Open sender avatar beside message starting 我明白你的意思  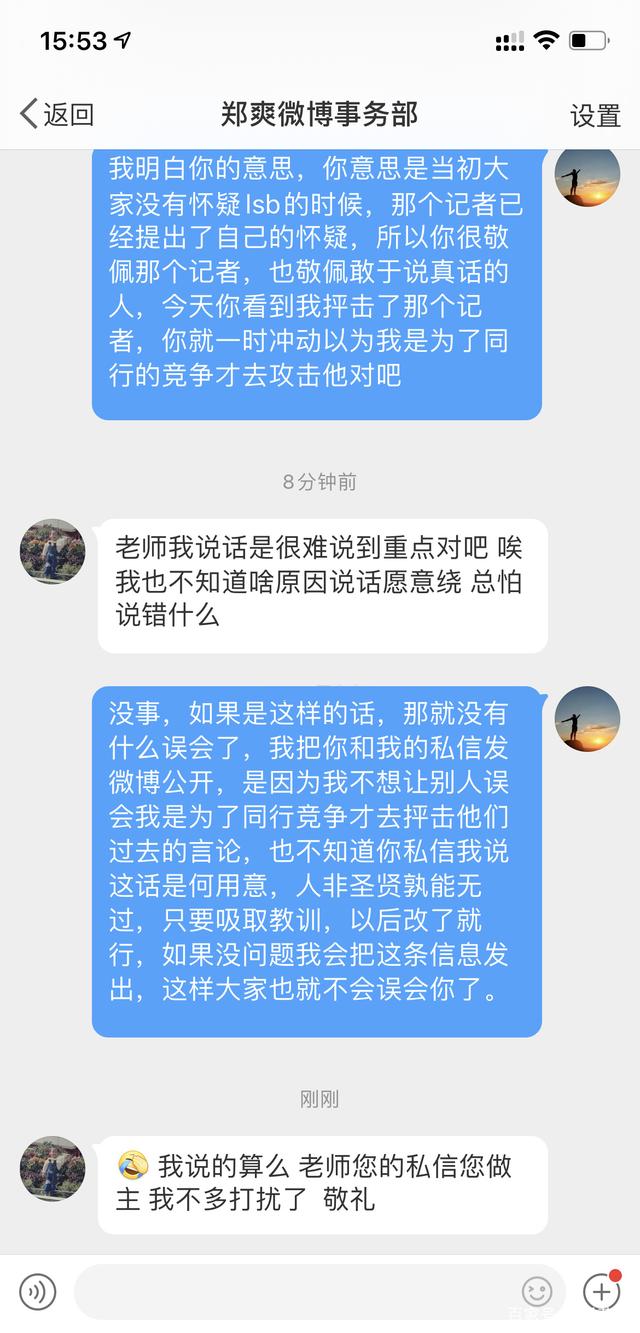pyautogui.click(x=587, y=175)
